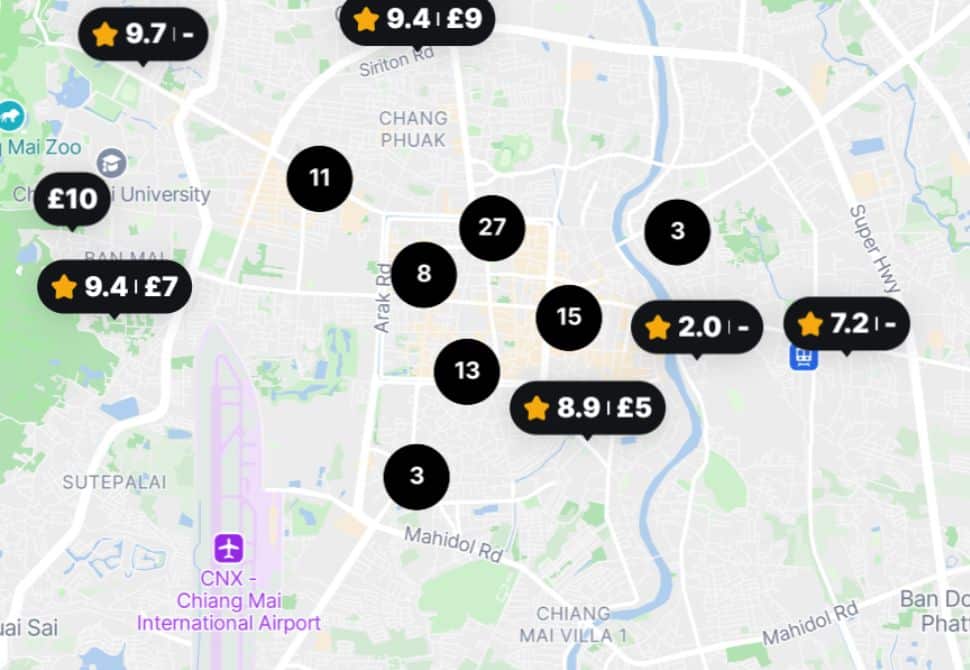The height and width of the screenshot is (670, 970).
Task: View the 7.2 rated property marker
Action: click(x=846, y=324)
